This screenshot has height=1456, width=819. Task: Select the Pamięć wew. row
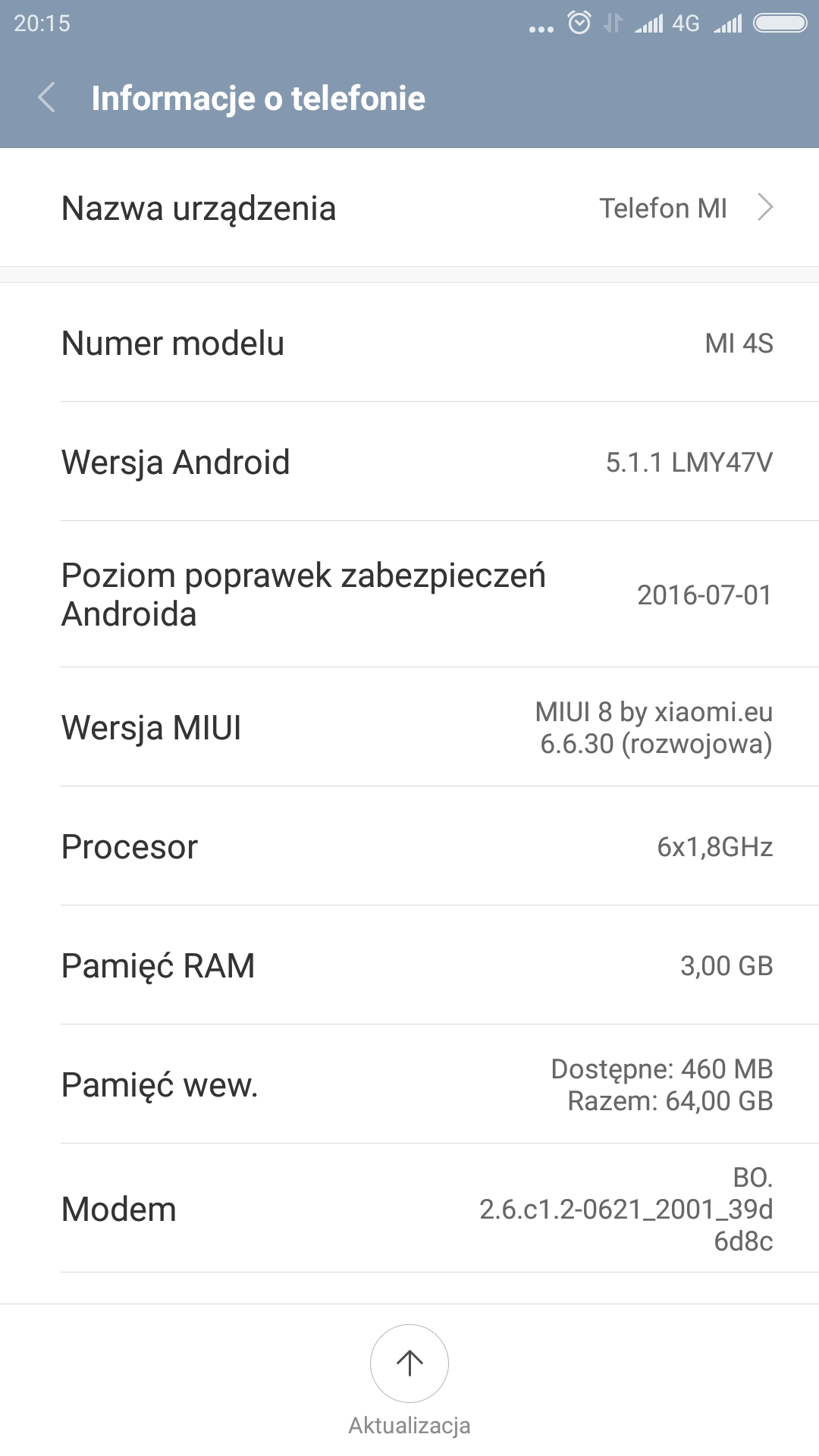click(x=409, y=1084)
